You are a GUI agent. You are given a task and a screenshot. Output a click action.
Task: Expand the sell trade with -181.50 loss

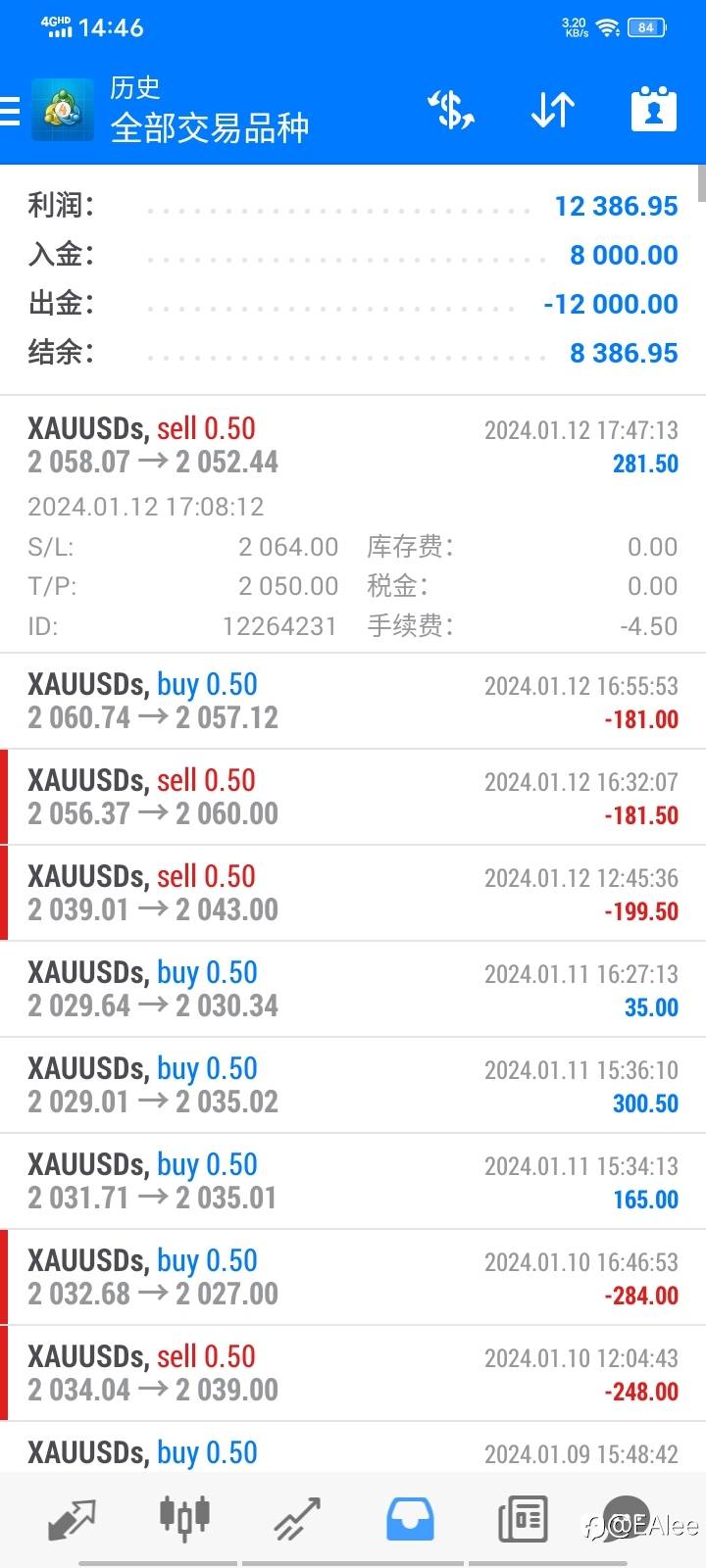353,797
